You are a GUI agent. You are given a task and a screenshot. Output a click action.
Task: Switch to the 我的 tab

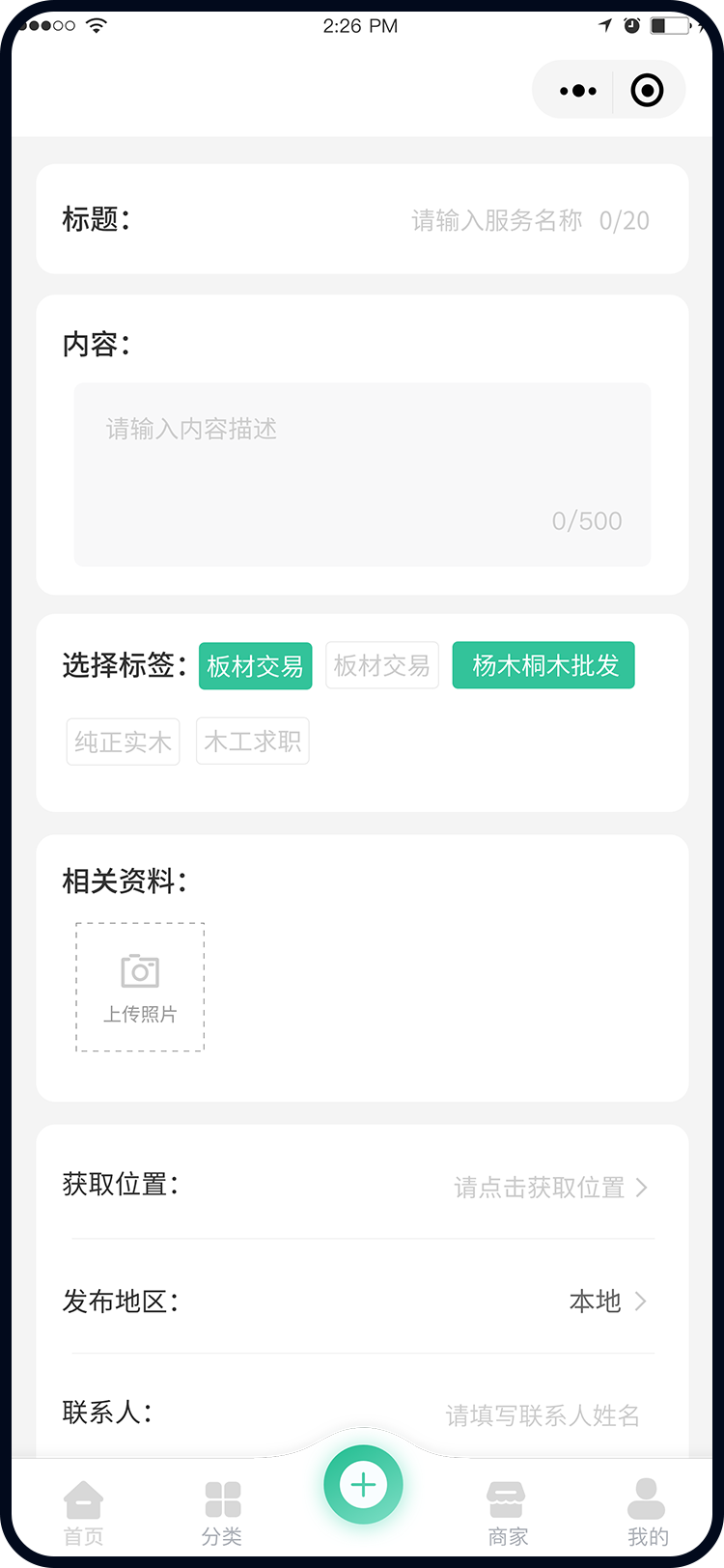coord(647,1512)
